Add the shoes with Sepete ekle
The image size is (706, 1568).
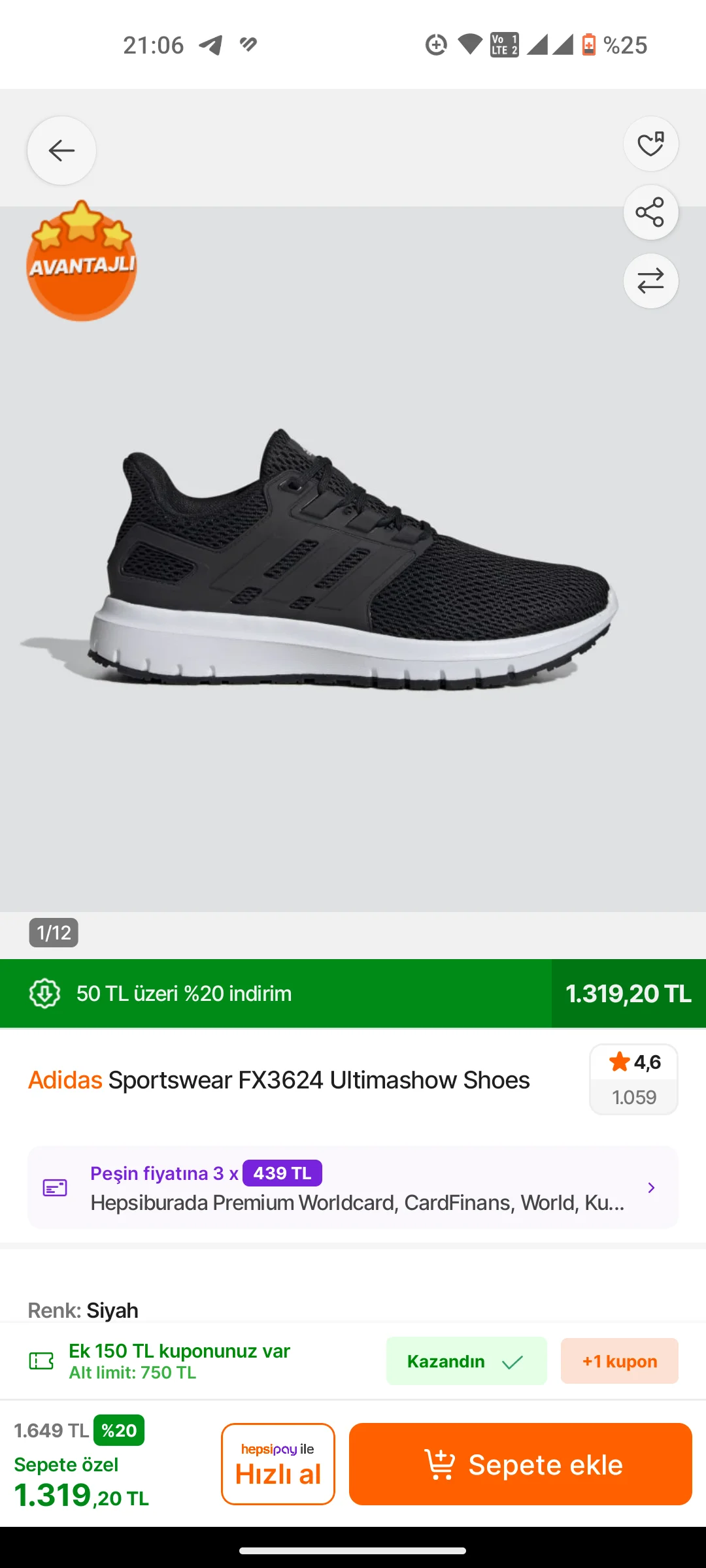(520, 1464)
